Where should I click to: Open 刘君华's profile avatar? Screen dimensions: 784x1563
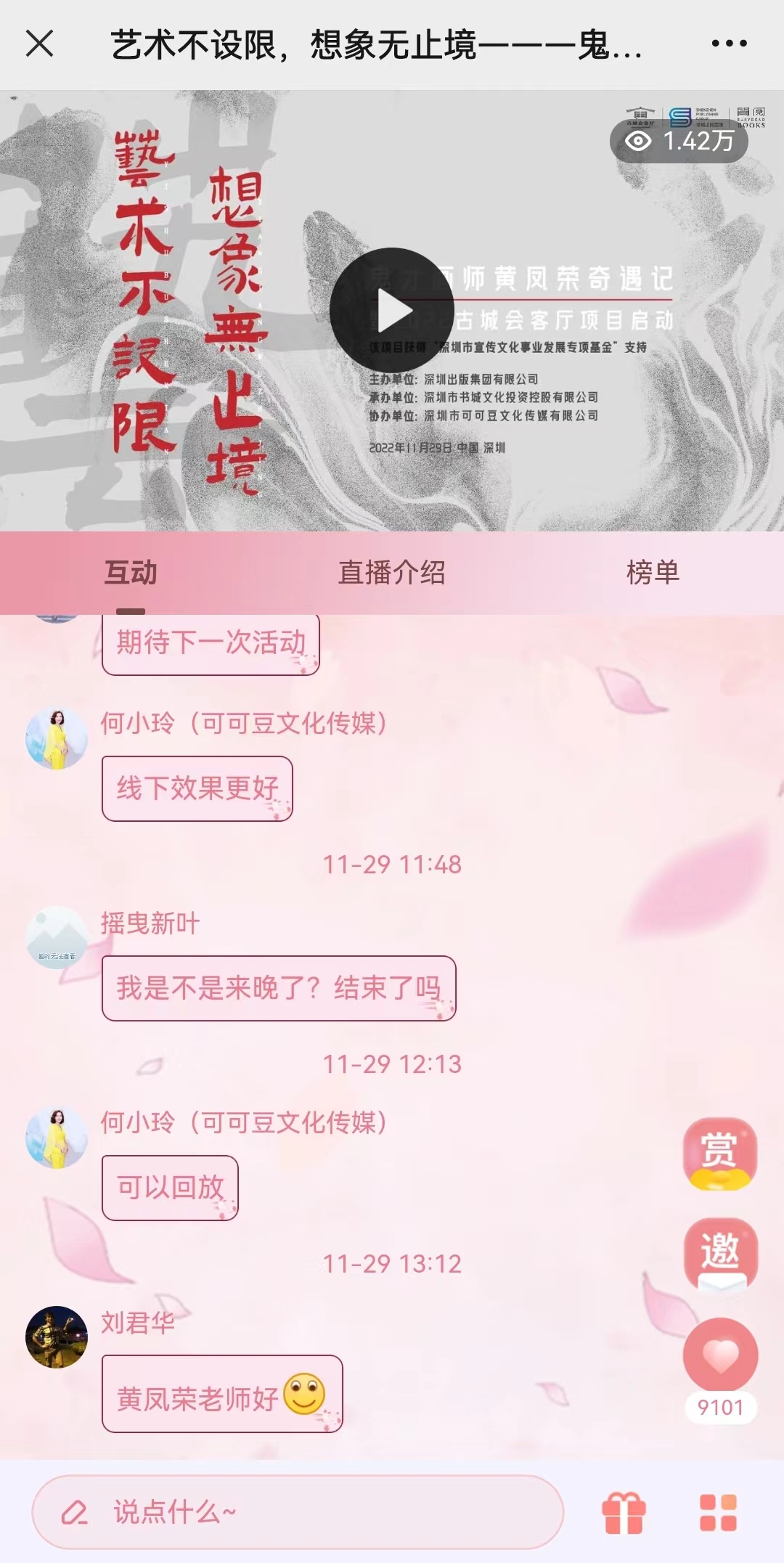(57, 1337)
